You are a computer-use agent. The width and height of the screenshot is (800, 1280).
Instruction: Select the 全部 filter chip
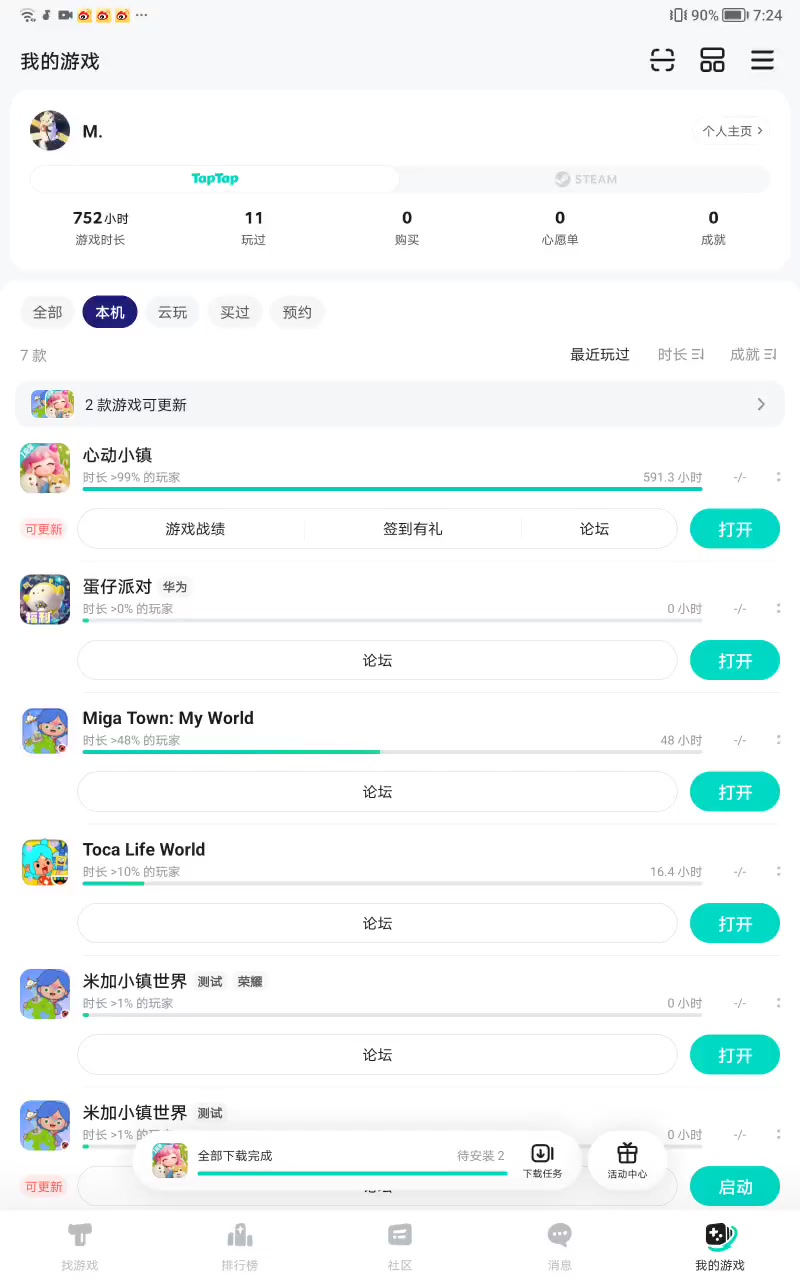[47, 312]
